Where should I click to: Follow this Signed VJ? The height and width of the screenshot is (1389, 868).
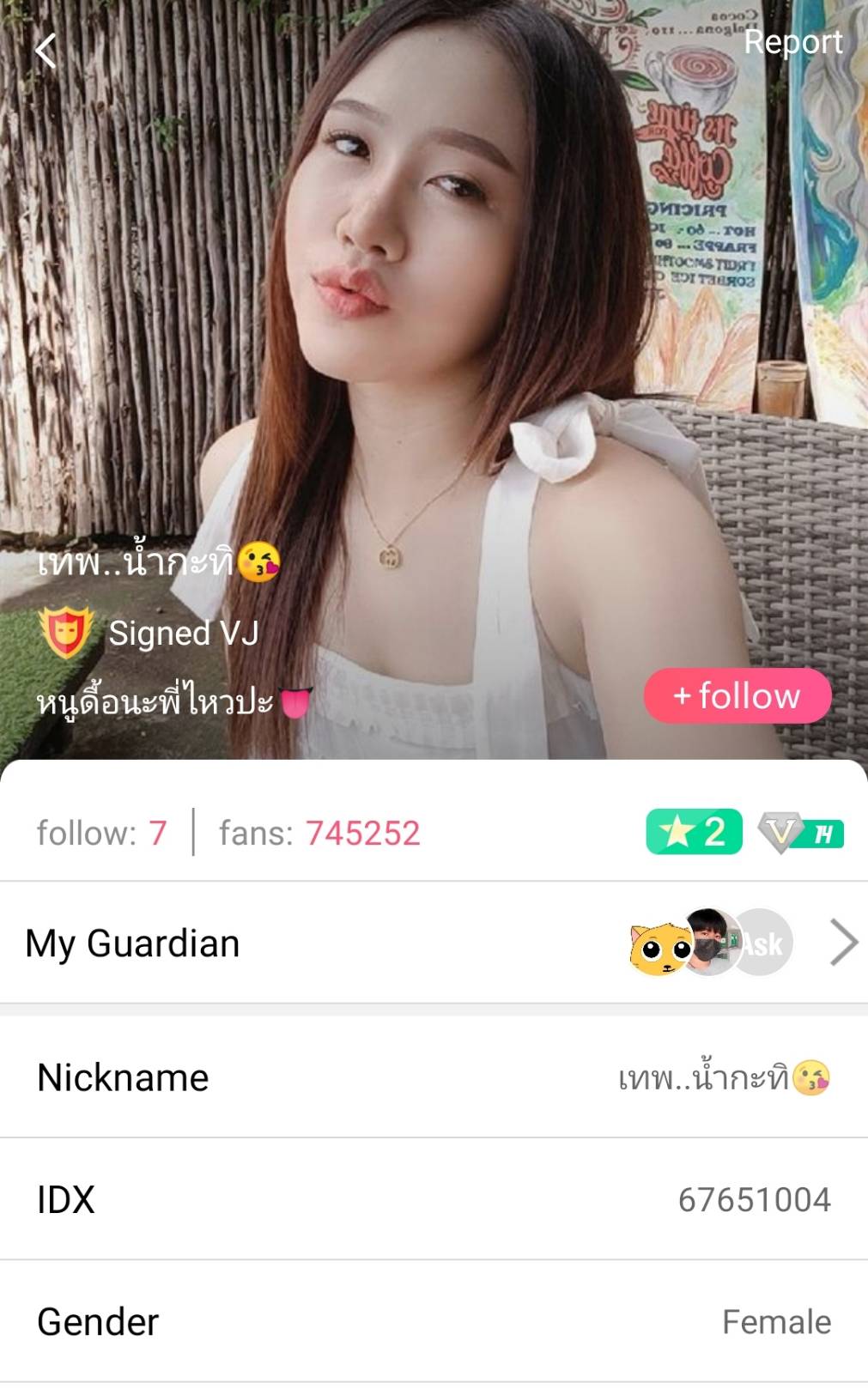coord(737,695)
